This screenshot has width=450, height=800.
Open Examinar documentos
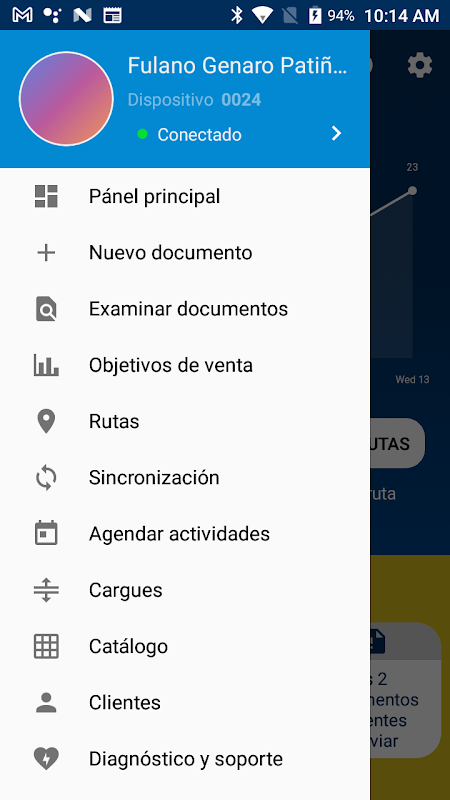point(185,309)
